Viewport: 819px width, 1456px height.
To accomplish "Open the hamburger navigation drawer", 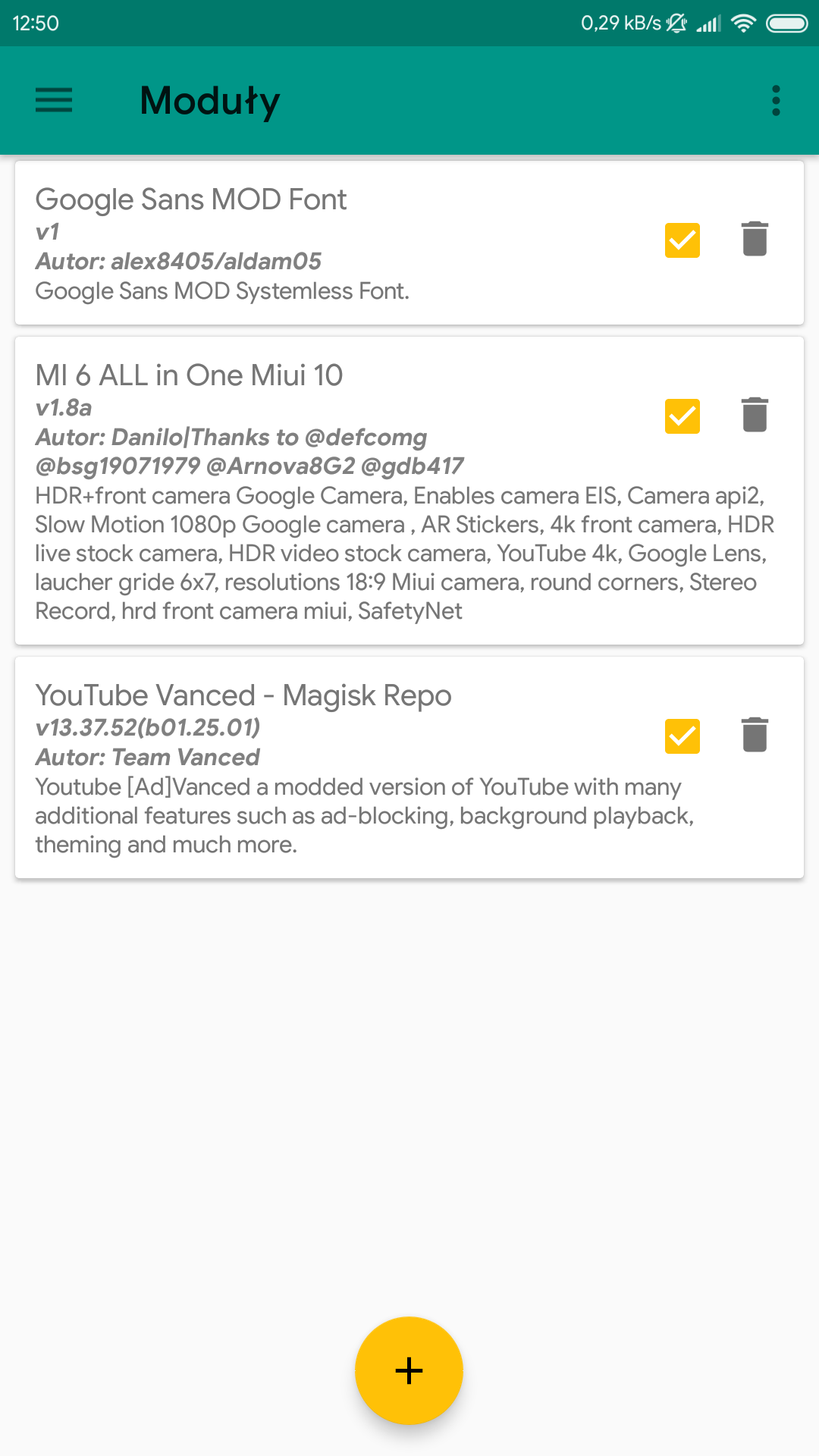I will point(54,100).
